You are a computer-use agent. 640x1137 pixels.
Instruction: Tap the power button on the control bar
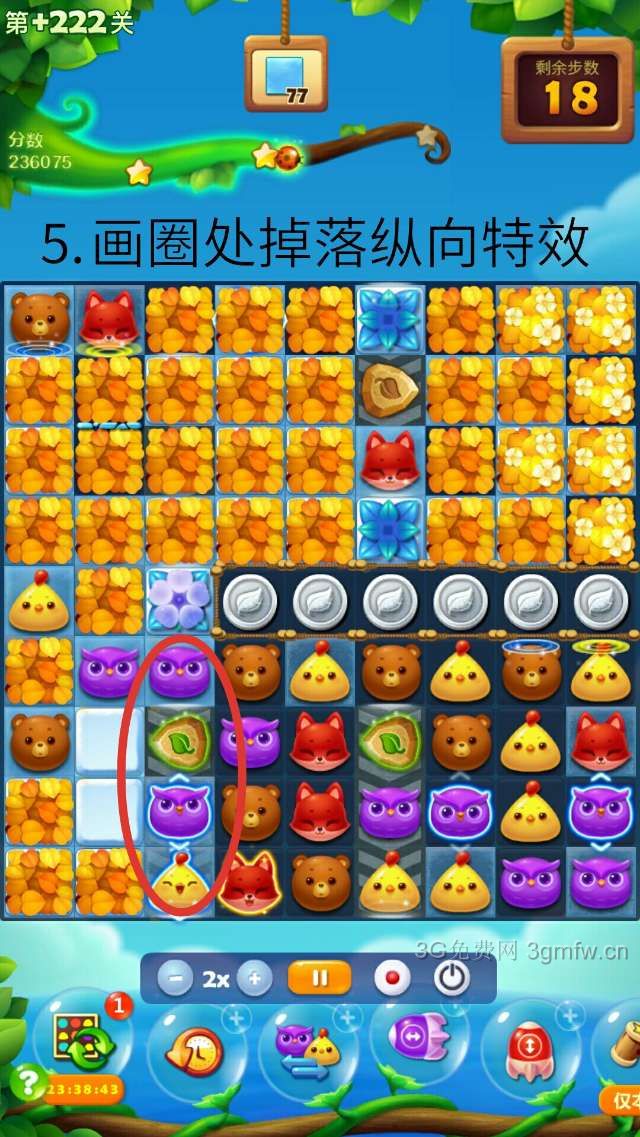pos(452,978)
